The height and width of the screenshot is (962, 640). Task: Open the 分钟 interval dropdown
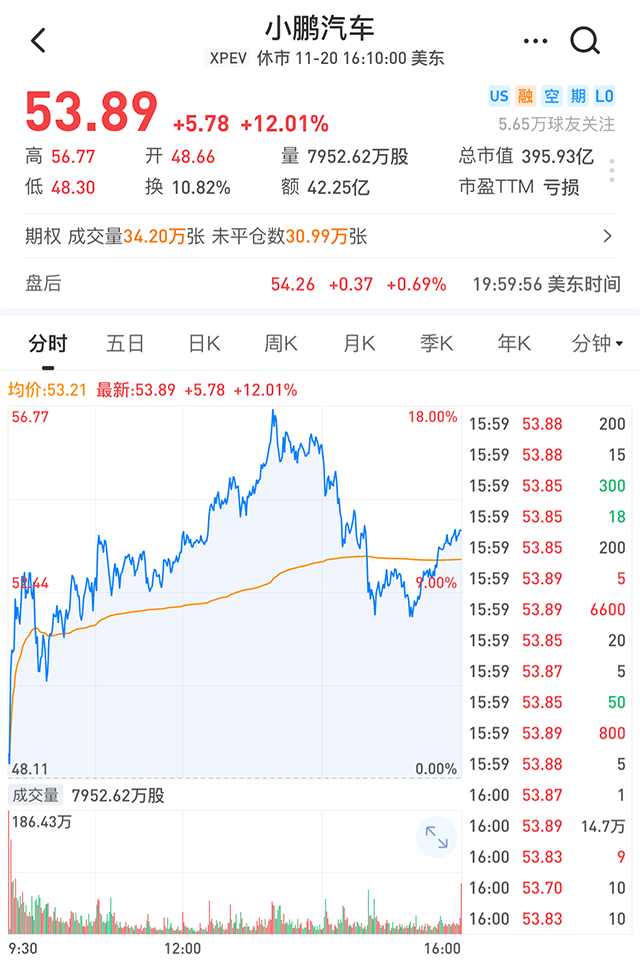click(x=597, y=344)
